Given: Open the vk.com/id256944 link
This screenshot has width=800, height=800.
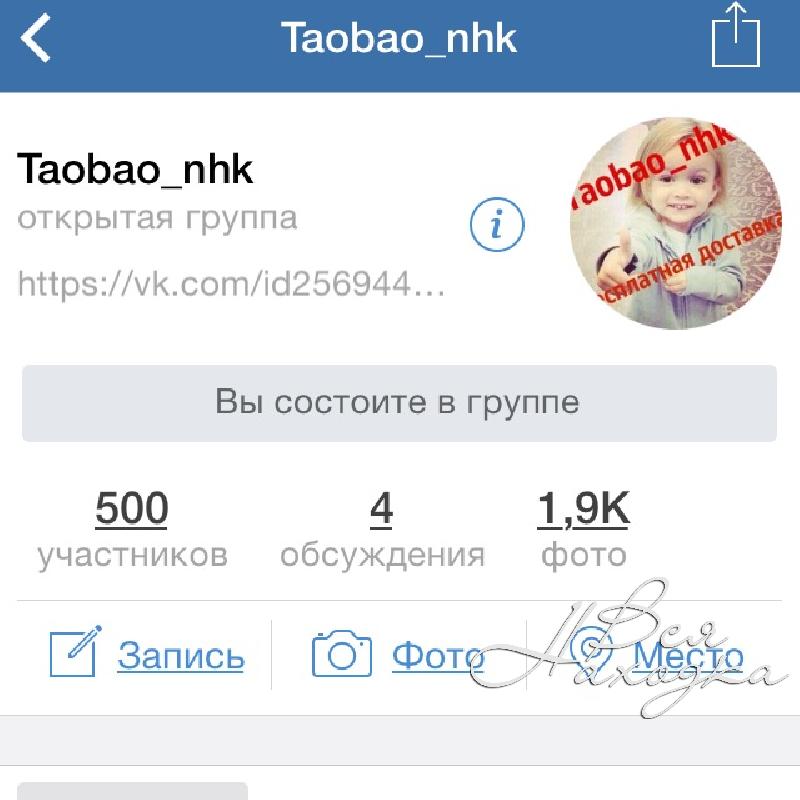Looking at the screenshot, I should [x=231, y=286].
